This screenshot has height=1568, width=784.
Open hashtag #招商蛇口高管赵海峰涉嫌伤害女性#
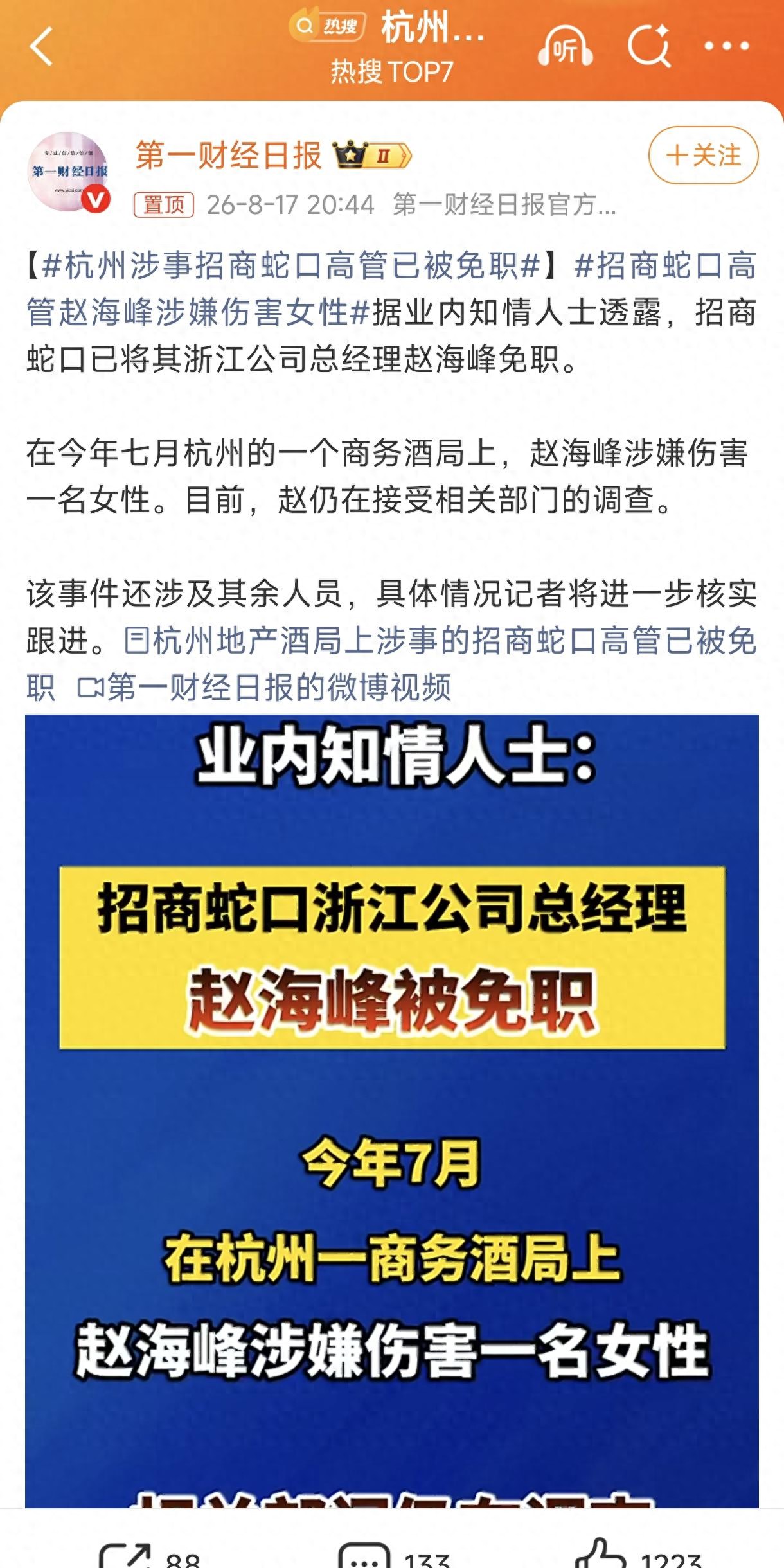pos(392,289)
